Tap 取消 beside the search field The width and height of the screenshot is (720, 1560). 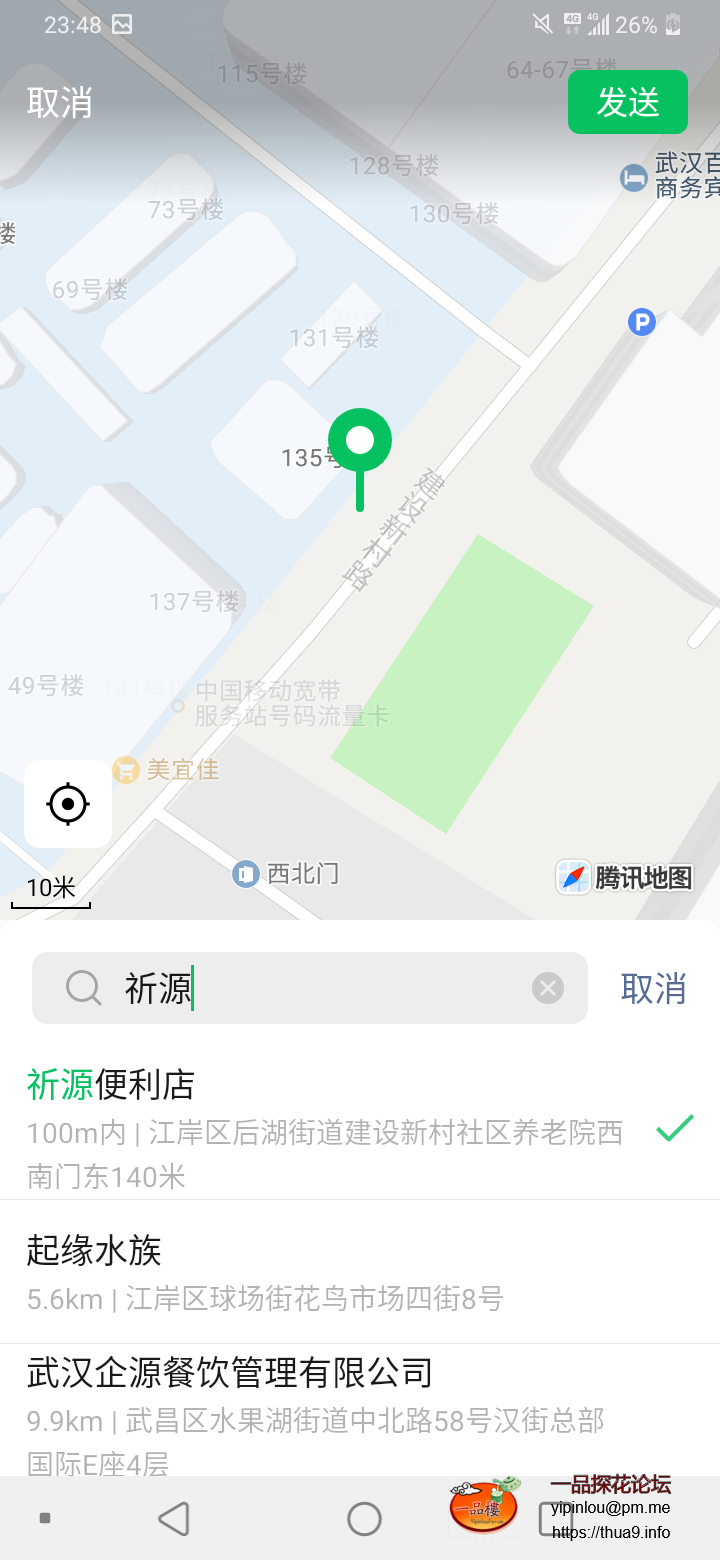coord(654,988)
